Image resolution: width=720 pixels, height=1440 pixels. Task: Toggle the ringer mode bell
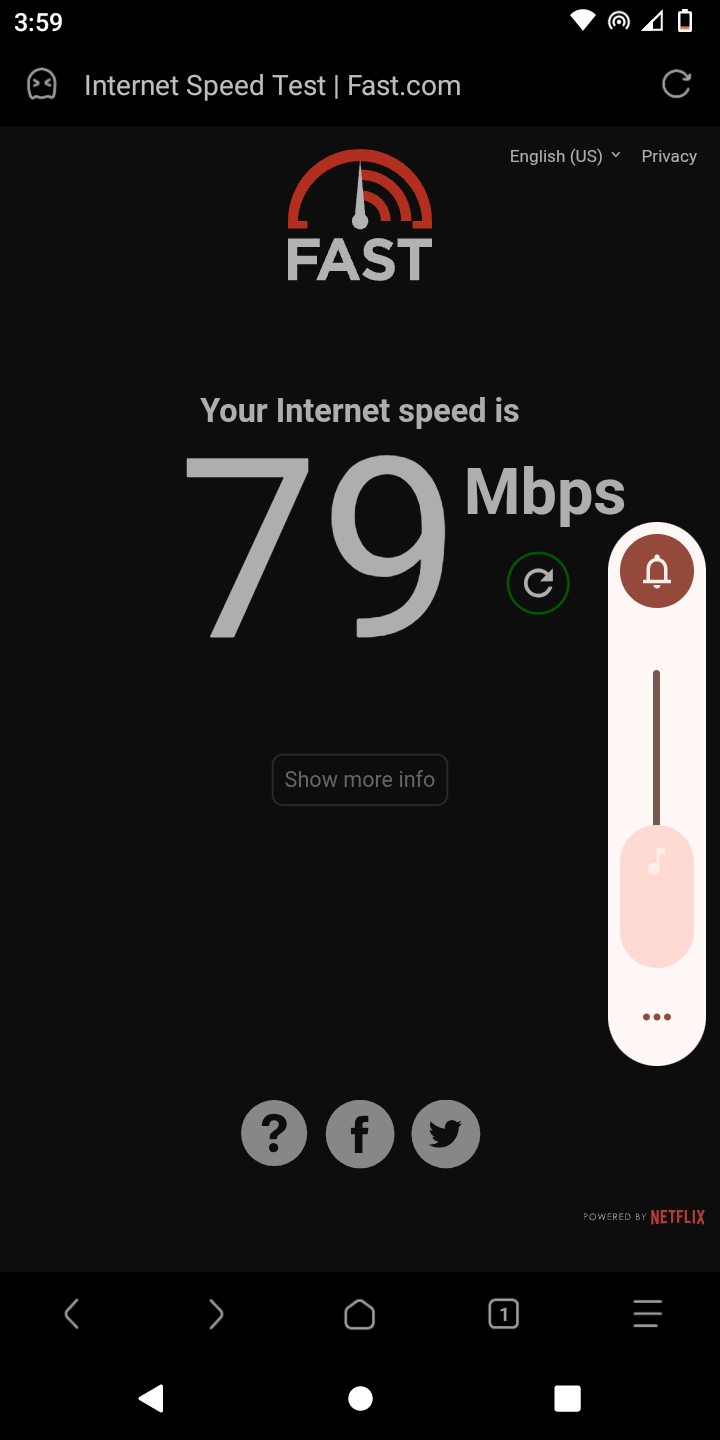click(657, 571)
